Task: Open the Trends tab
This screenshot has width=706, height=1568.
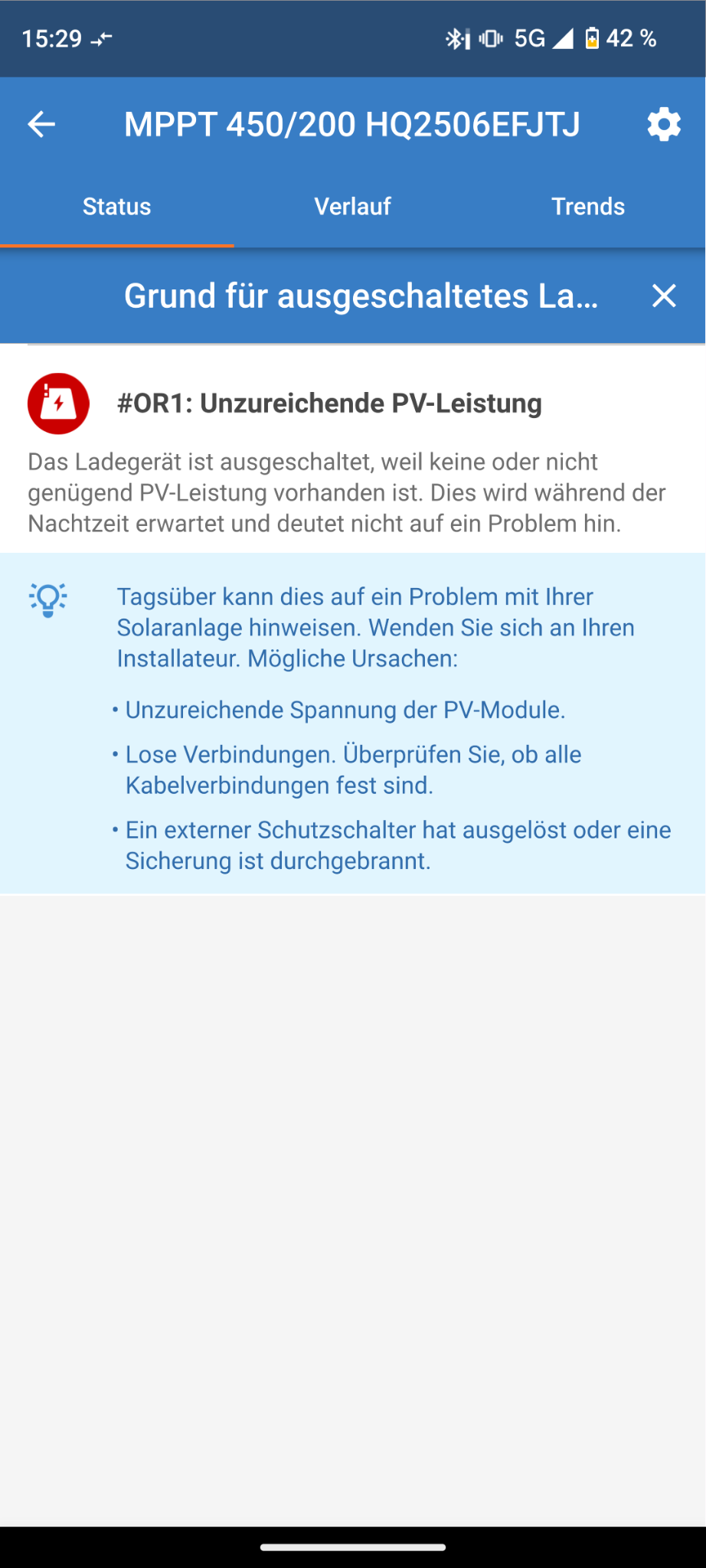Action: coord(588,207)
